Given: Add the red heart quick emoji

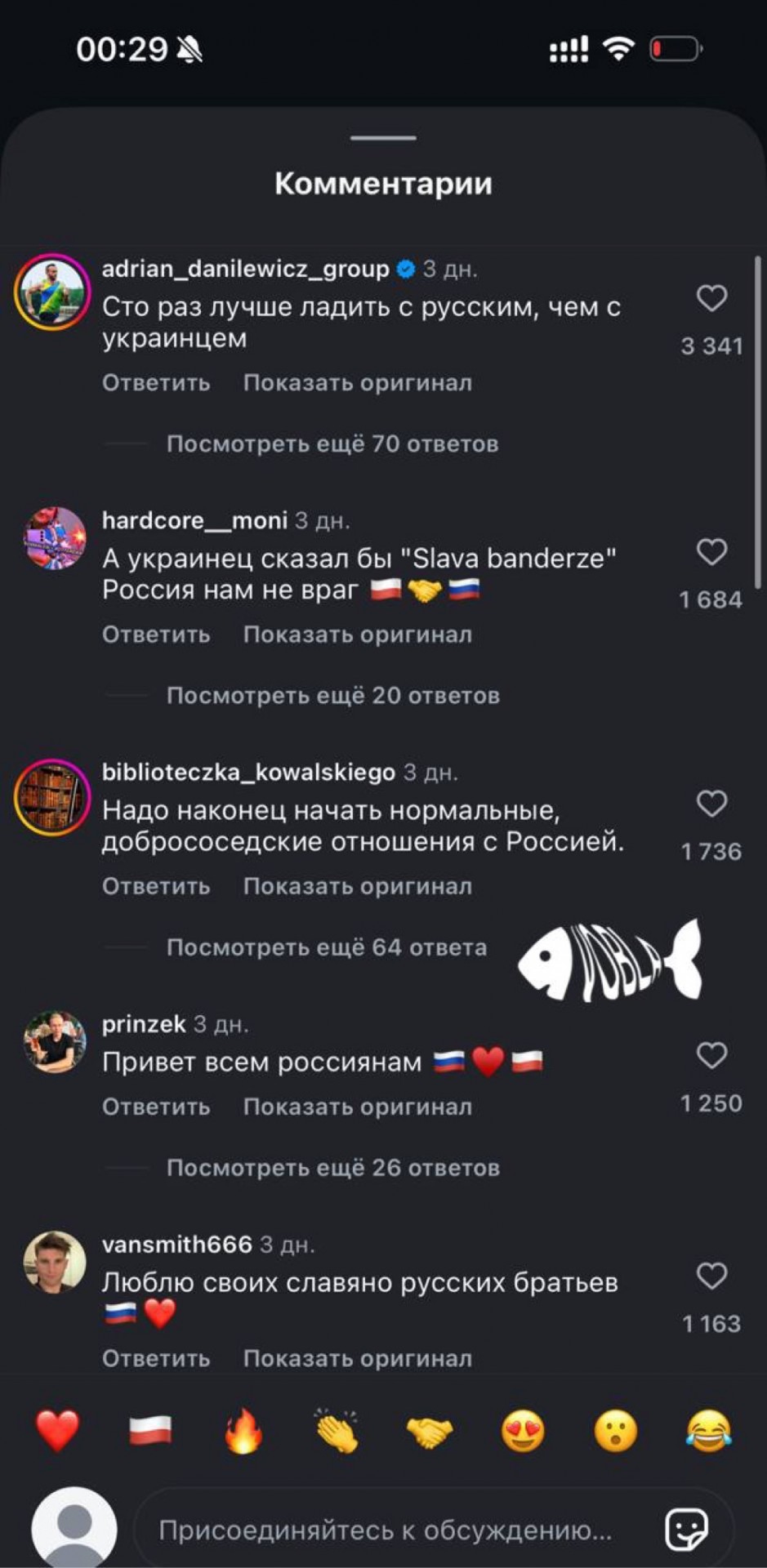Looking at the screenshot, I should coord(57,1431).
